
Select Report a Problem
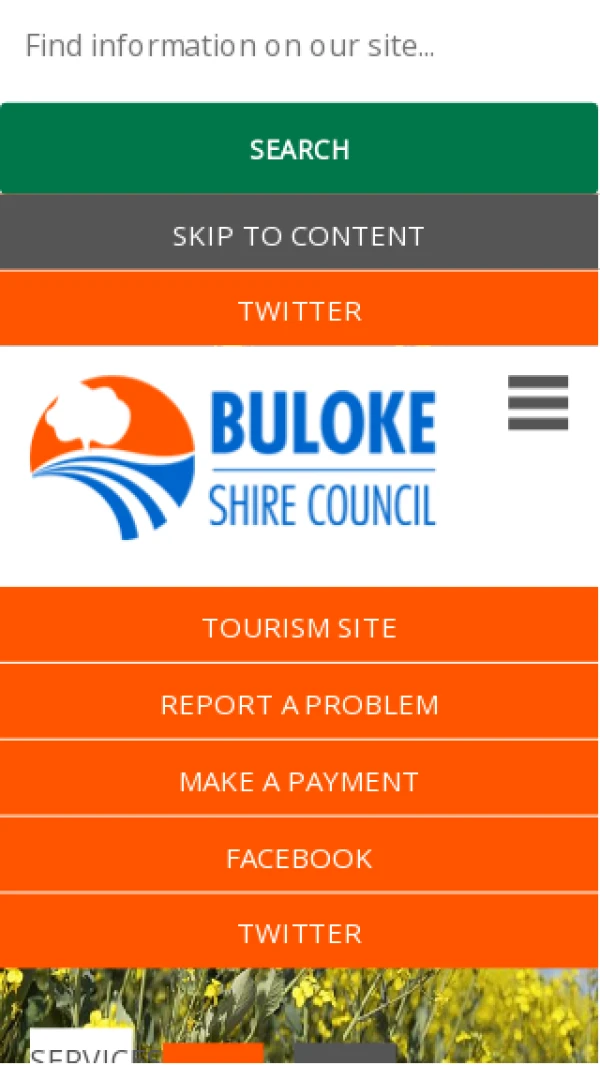(x=299, y=705)
